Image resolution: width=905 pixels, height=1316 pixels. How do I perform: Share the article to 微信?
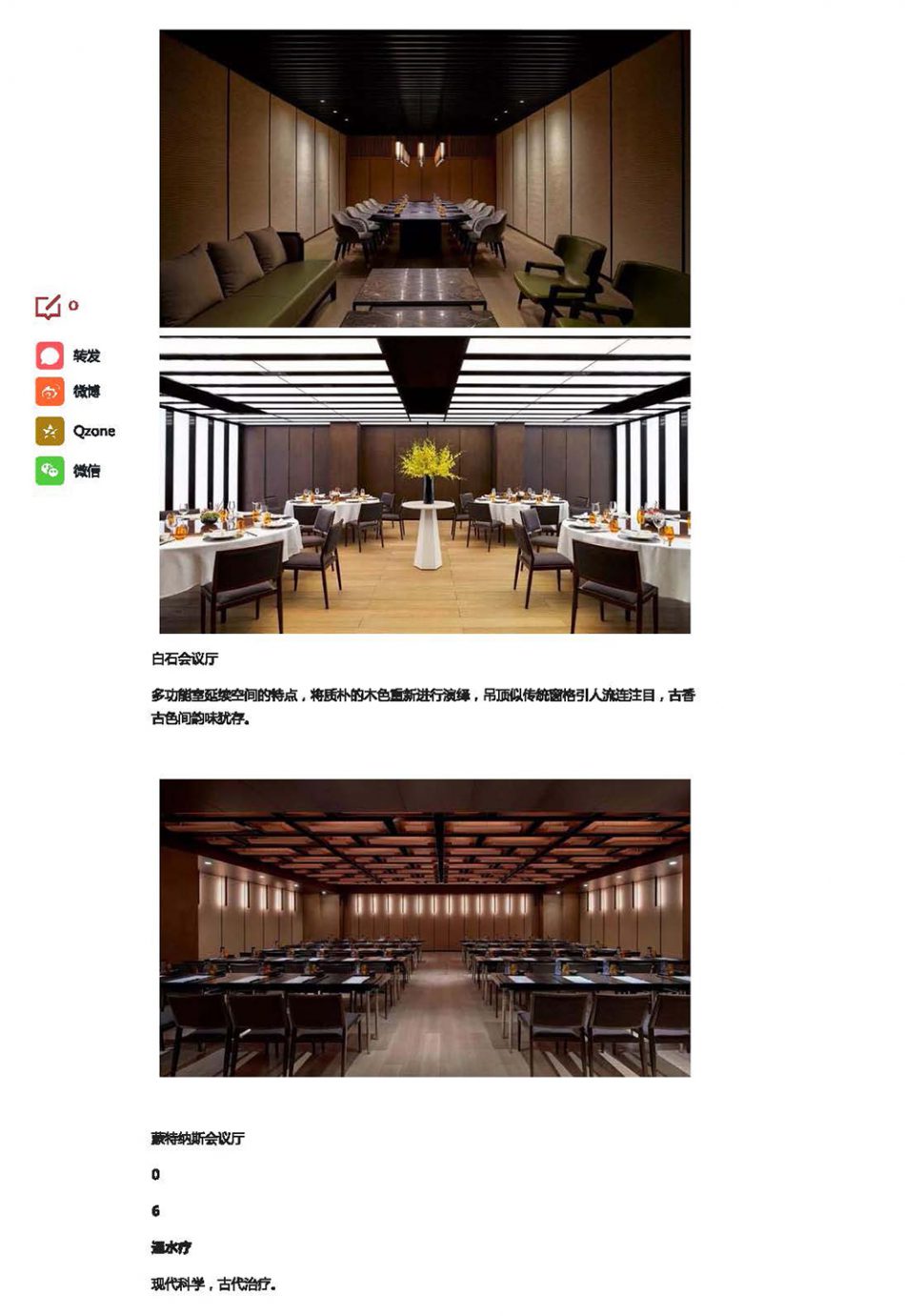(50, 471)
